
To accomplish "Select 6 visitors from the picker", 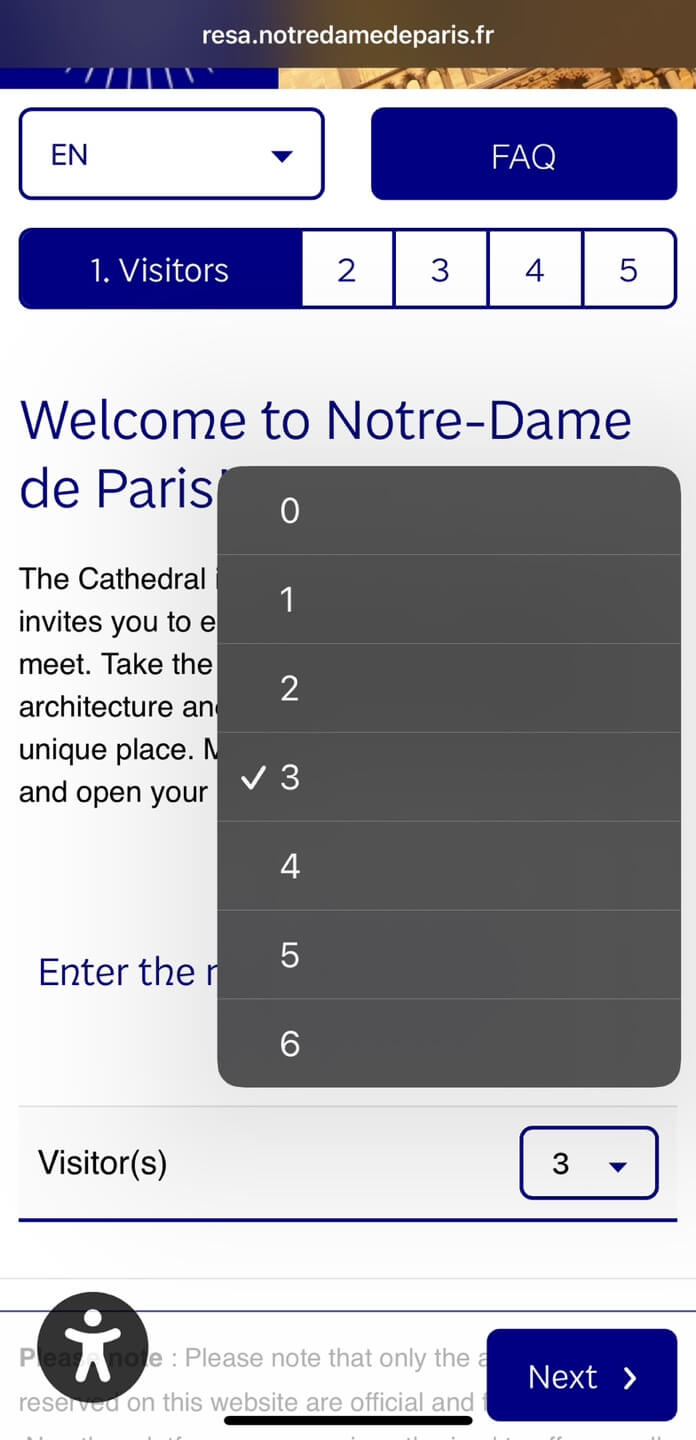I will [x=449, y=1043].
